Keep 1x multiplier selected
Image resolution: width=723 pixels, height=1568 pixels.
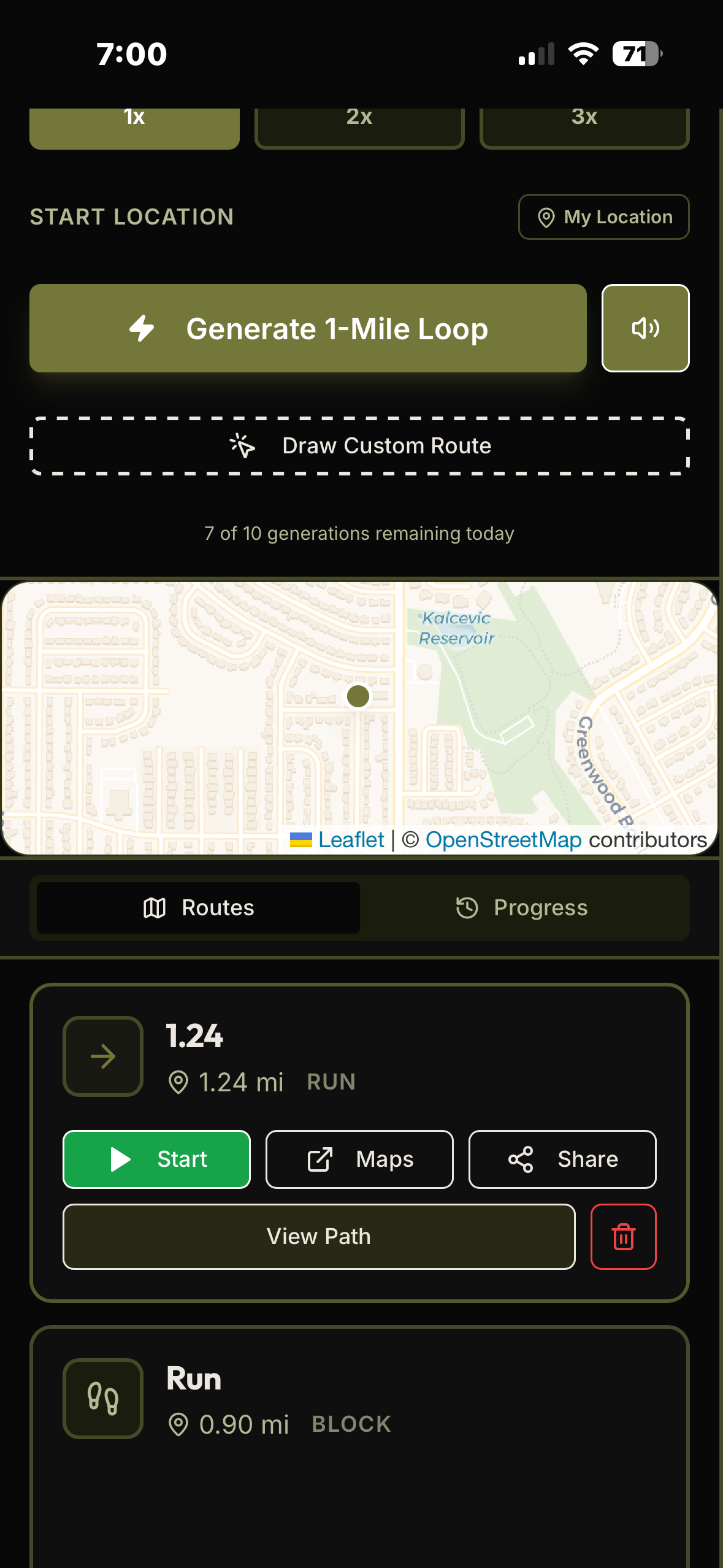pyautogui.click(x=134, y=120)
